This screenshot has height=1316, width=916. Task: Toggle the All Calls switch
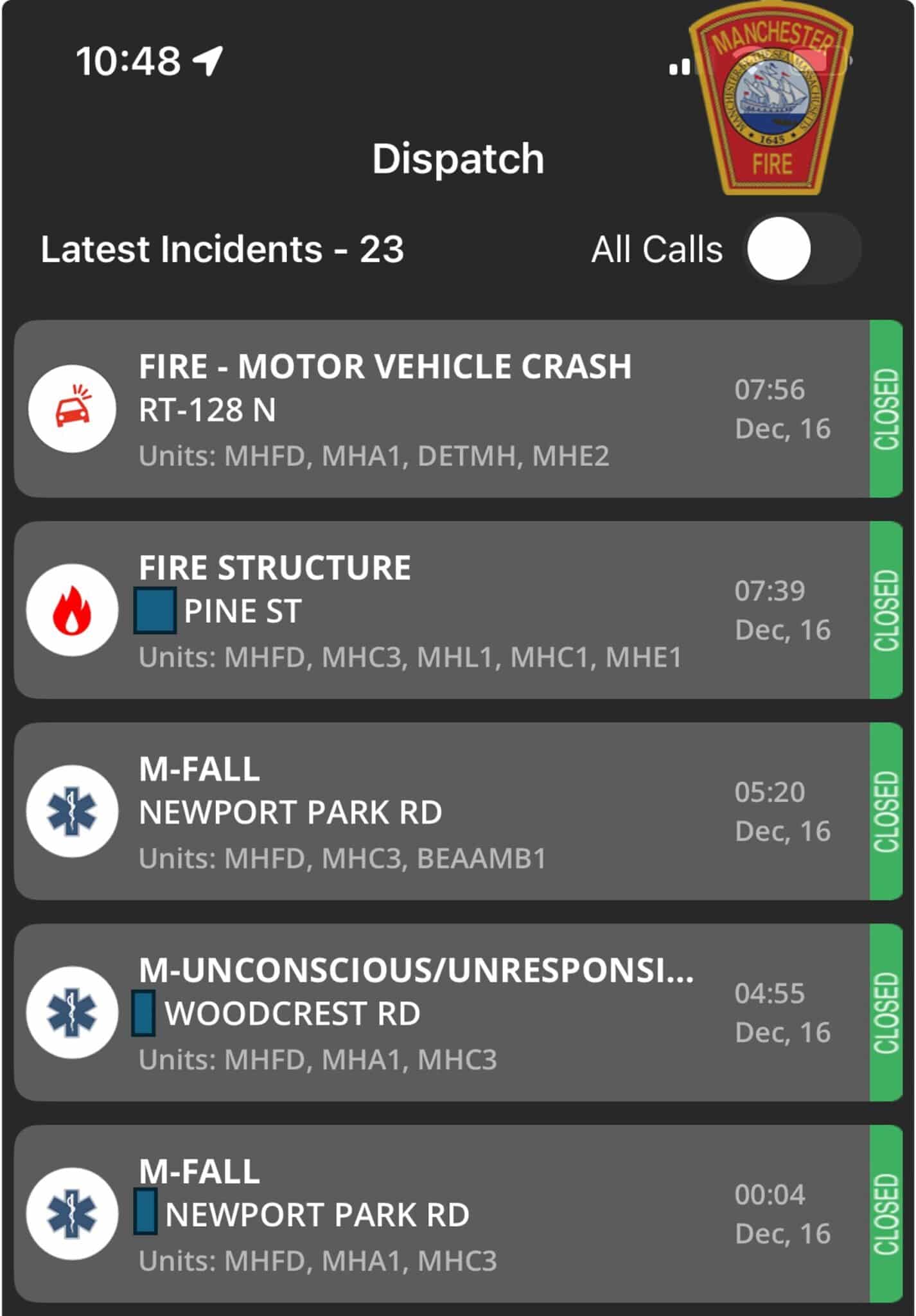coord(802,249)
